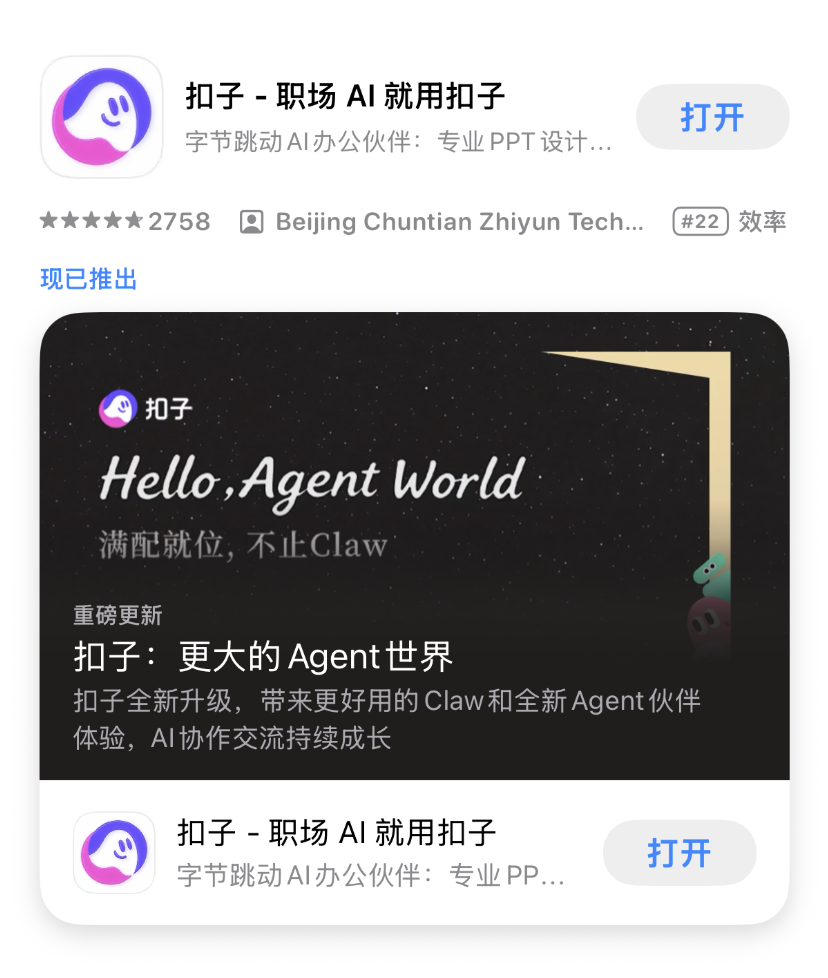Tap the top 扣子 app icon
Viewport: 828px width, 978px height.
pos(100,117)
